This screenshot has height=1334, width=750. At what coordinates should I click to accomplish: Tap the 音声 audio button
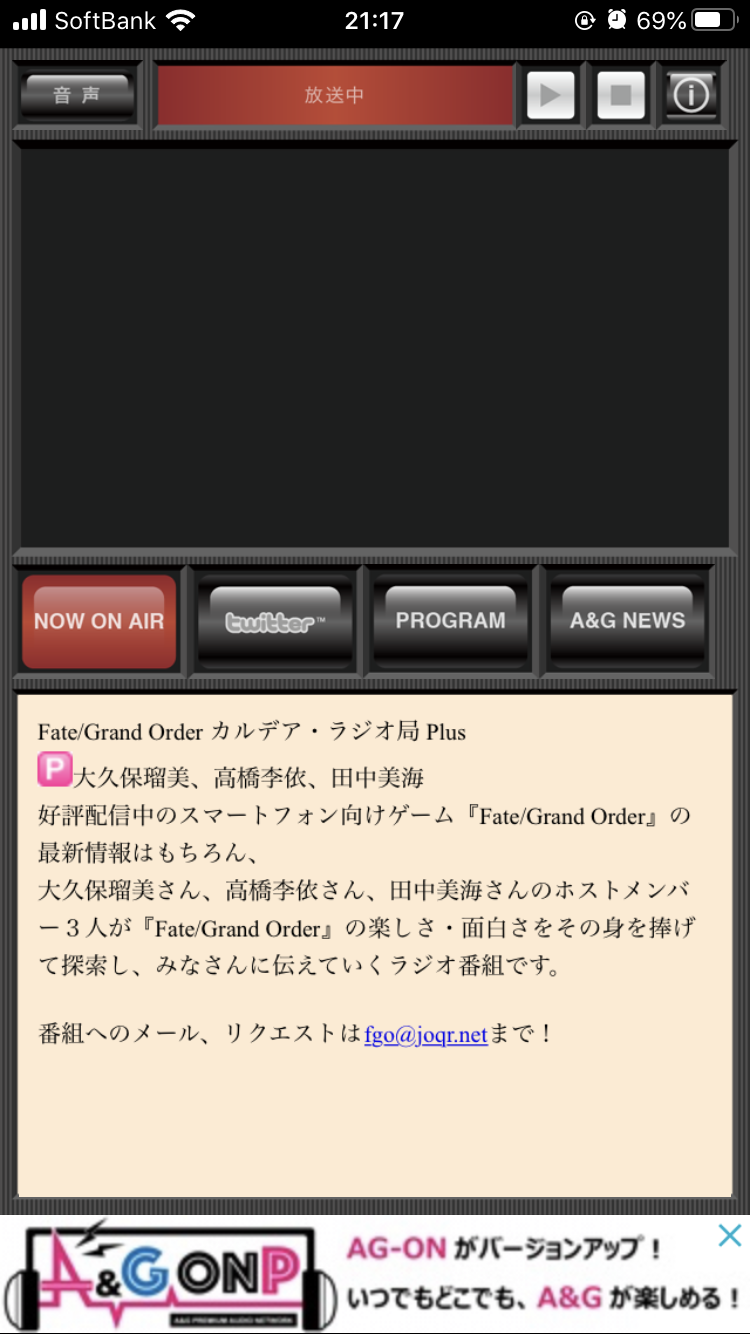click(77, 96)
